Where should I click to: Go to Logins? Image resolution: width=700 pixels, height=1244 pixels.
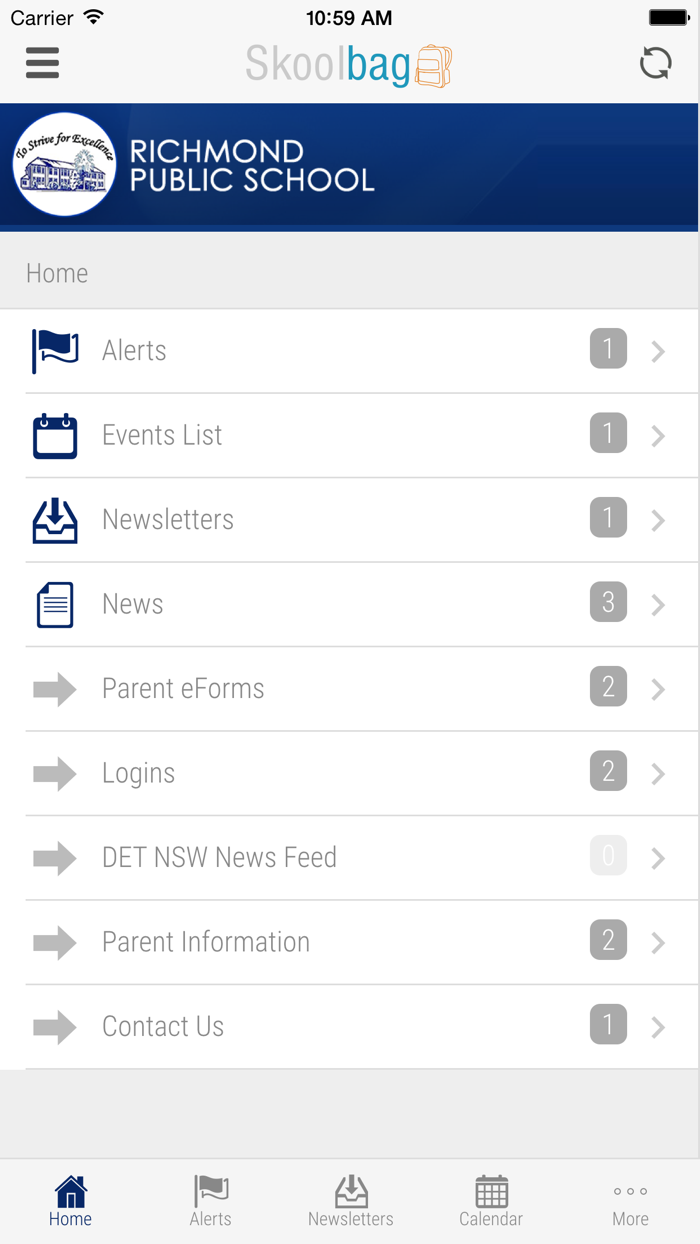350,773
